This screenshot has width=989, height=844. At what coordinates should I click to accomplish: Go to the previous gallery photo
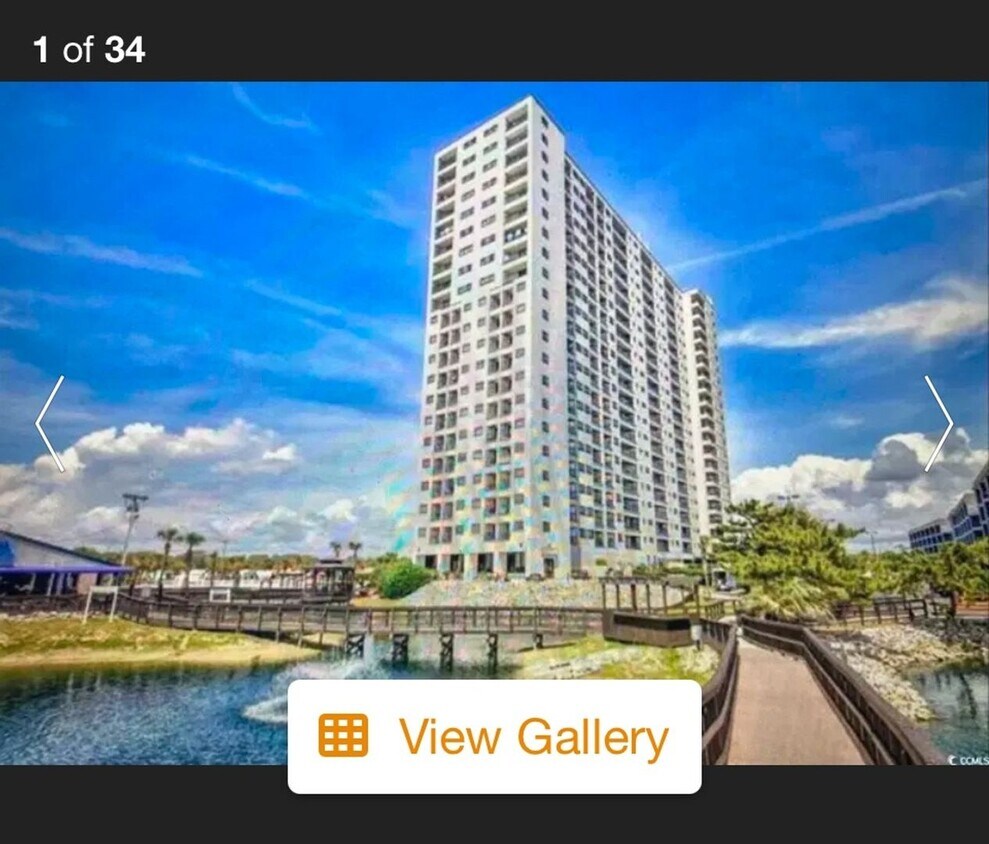click(x=50, y=423)
